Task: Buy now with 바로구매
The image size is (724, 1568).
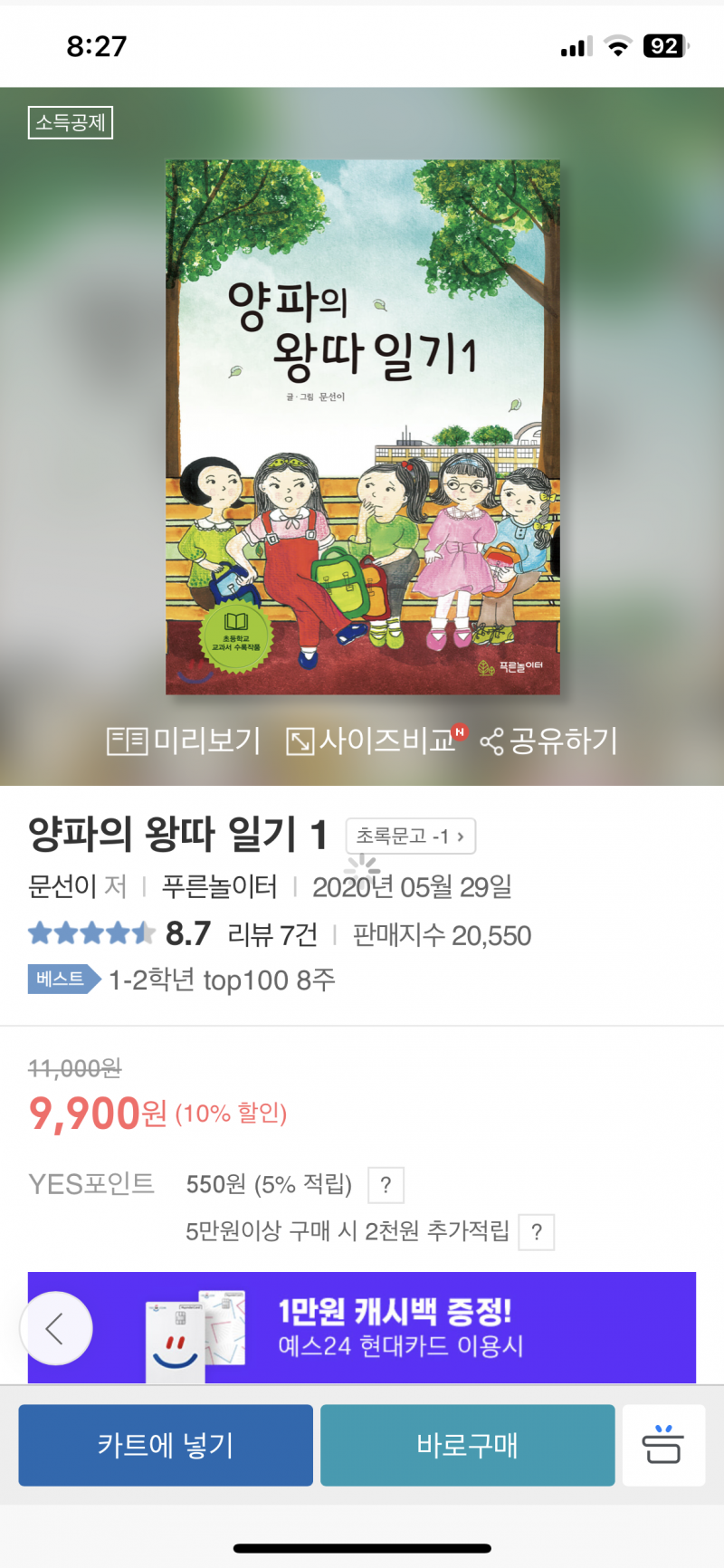Action: click(x=467, y=1445)
